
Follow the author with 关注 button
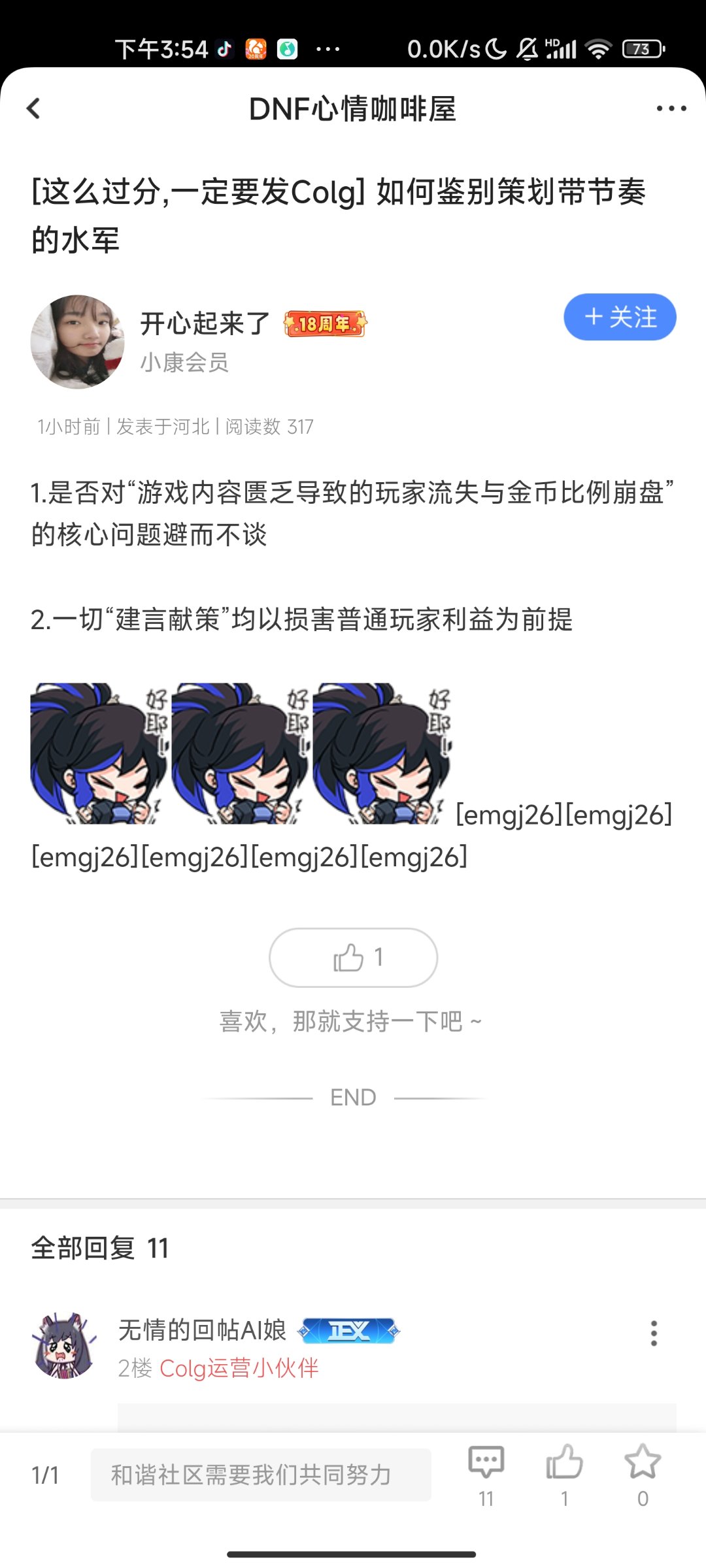[x=620, y=317]
